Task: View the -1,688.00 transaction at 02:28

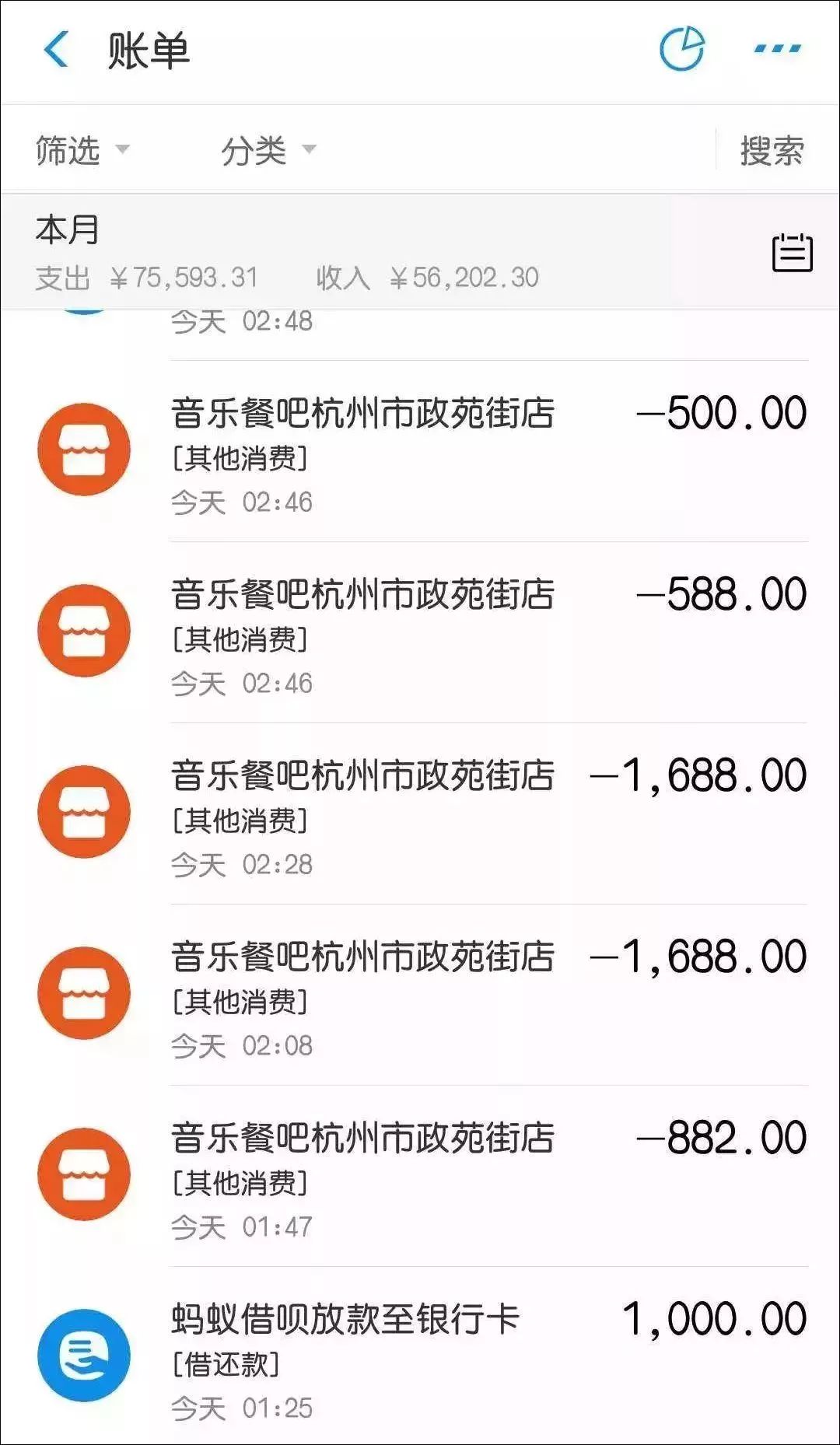Action: [x=420, y=813]
